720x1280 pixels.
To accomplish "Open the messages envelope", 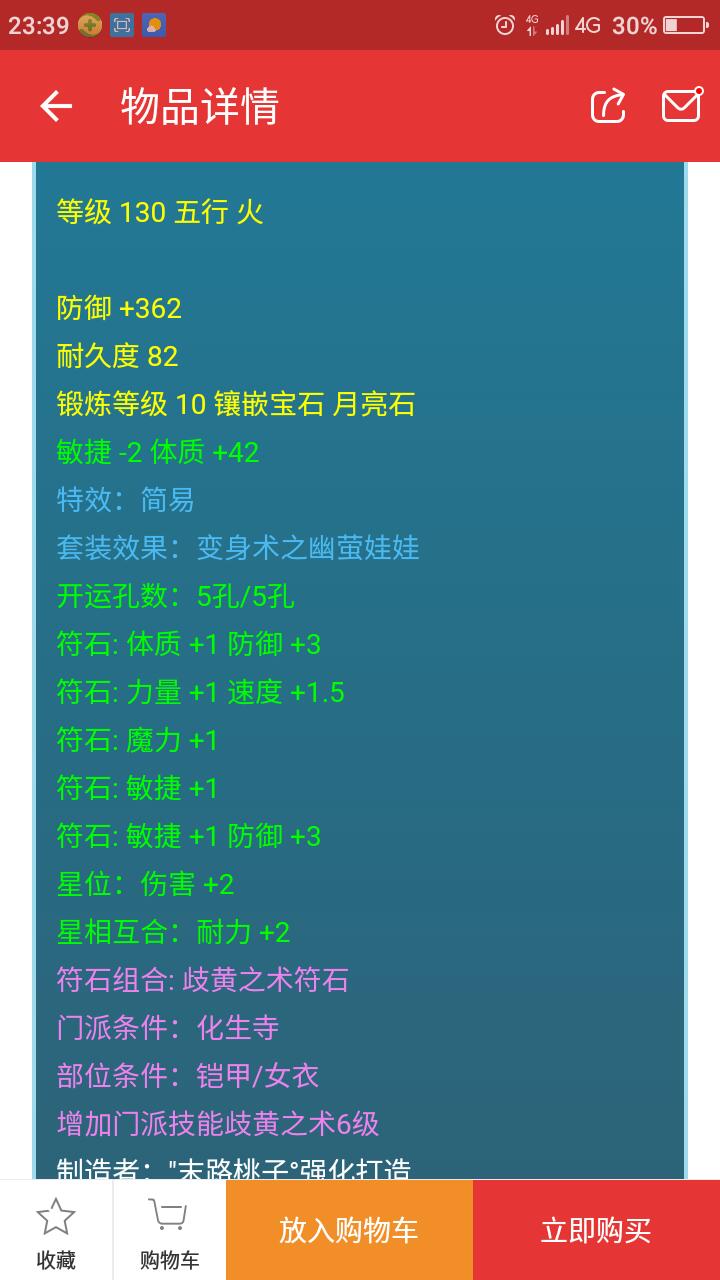I will pyautogui.click(x=682, y=106).
